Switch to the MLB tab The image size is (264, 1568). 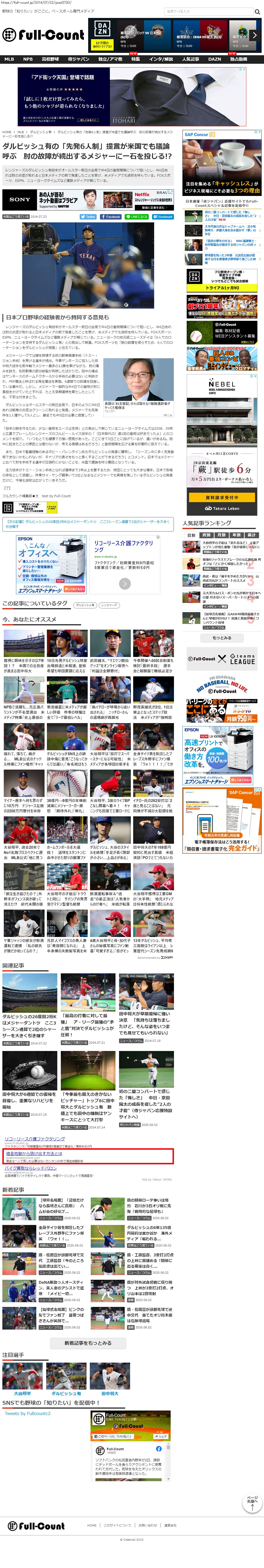click(x=9, y=59)
